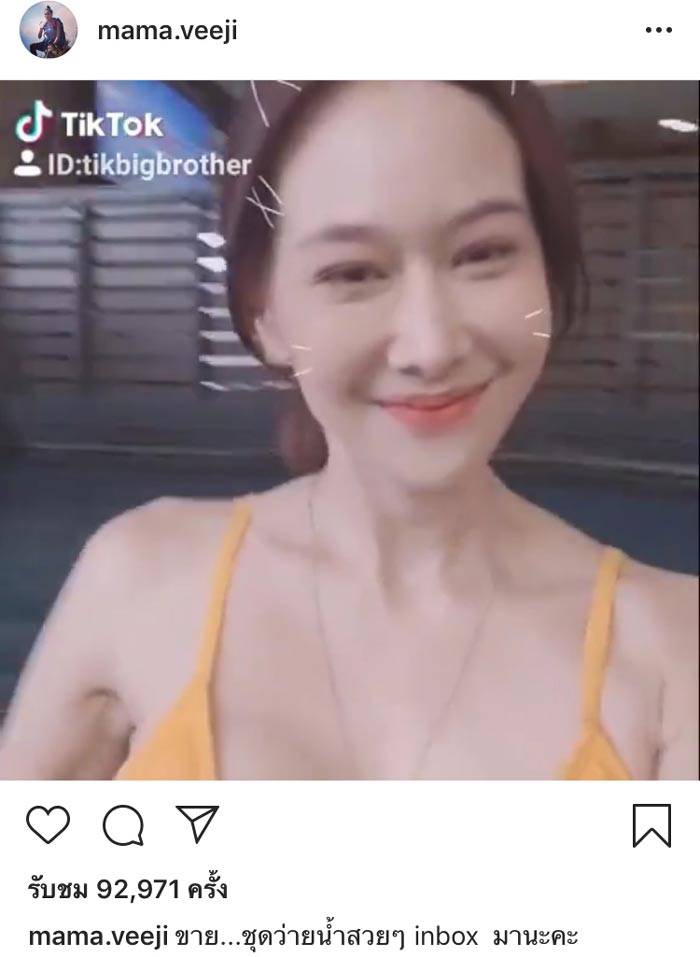
Task: Open mama.veeji username in post header
Action: (x=167, y=31)
